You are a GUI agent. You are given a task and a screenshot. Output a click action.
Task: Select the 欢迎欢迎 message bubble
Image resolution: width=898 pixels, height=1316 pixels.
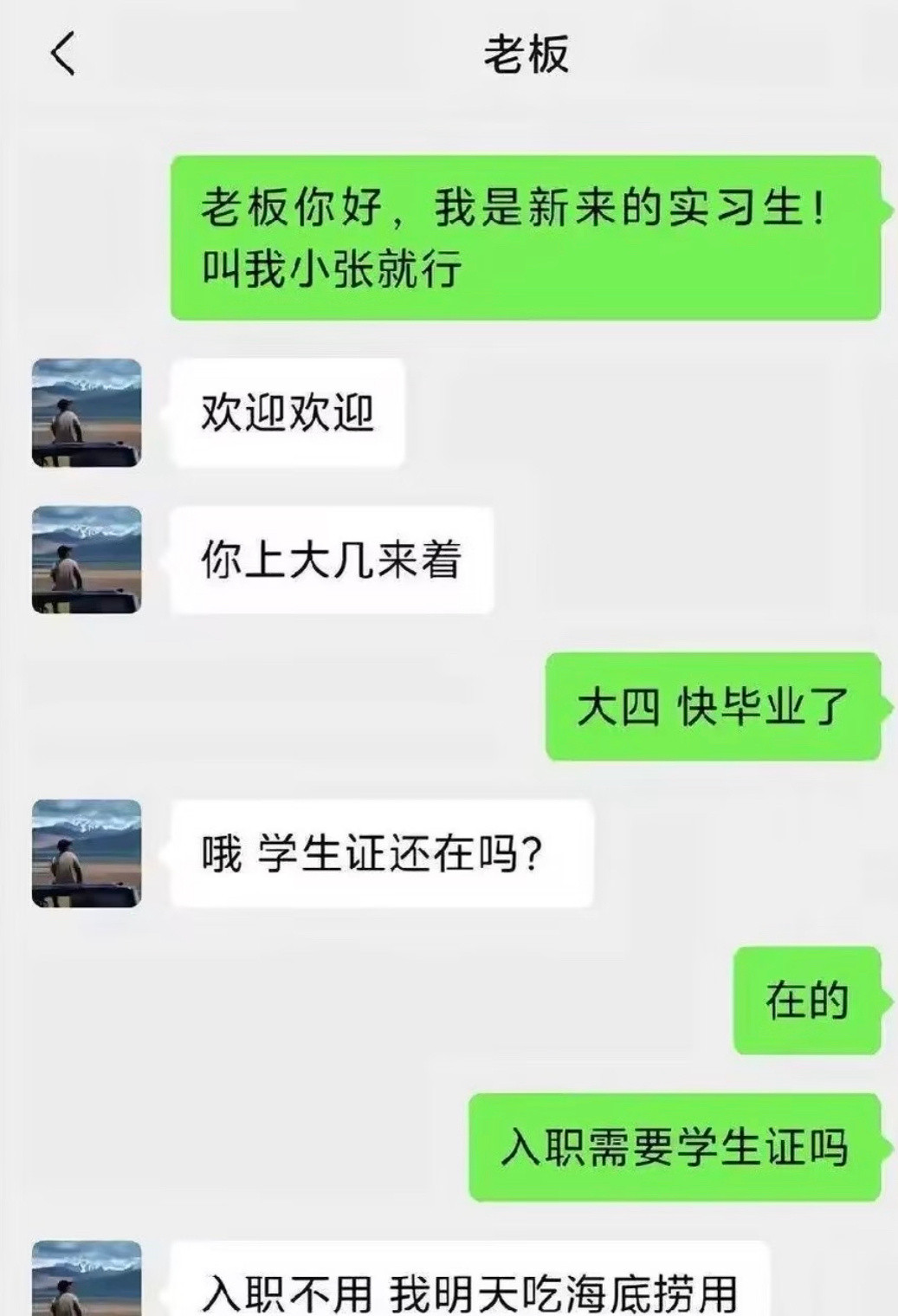coord(286,414)
